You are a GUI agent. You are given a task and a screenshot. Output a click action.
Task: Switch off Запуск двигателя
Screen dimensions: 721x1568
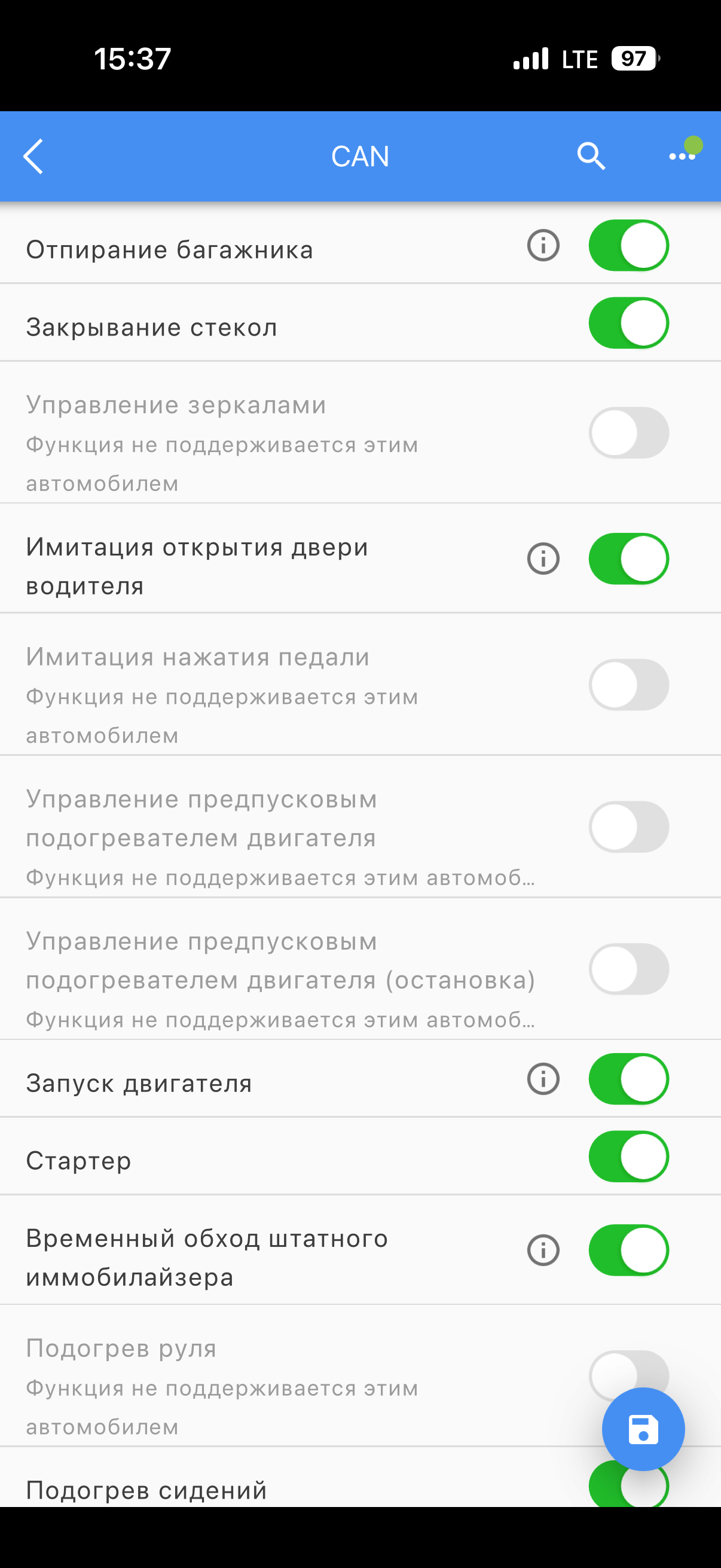click(x=628, y=1079)
